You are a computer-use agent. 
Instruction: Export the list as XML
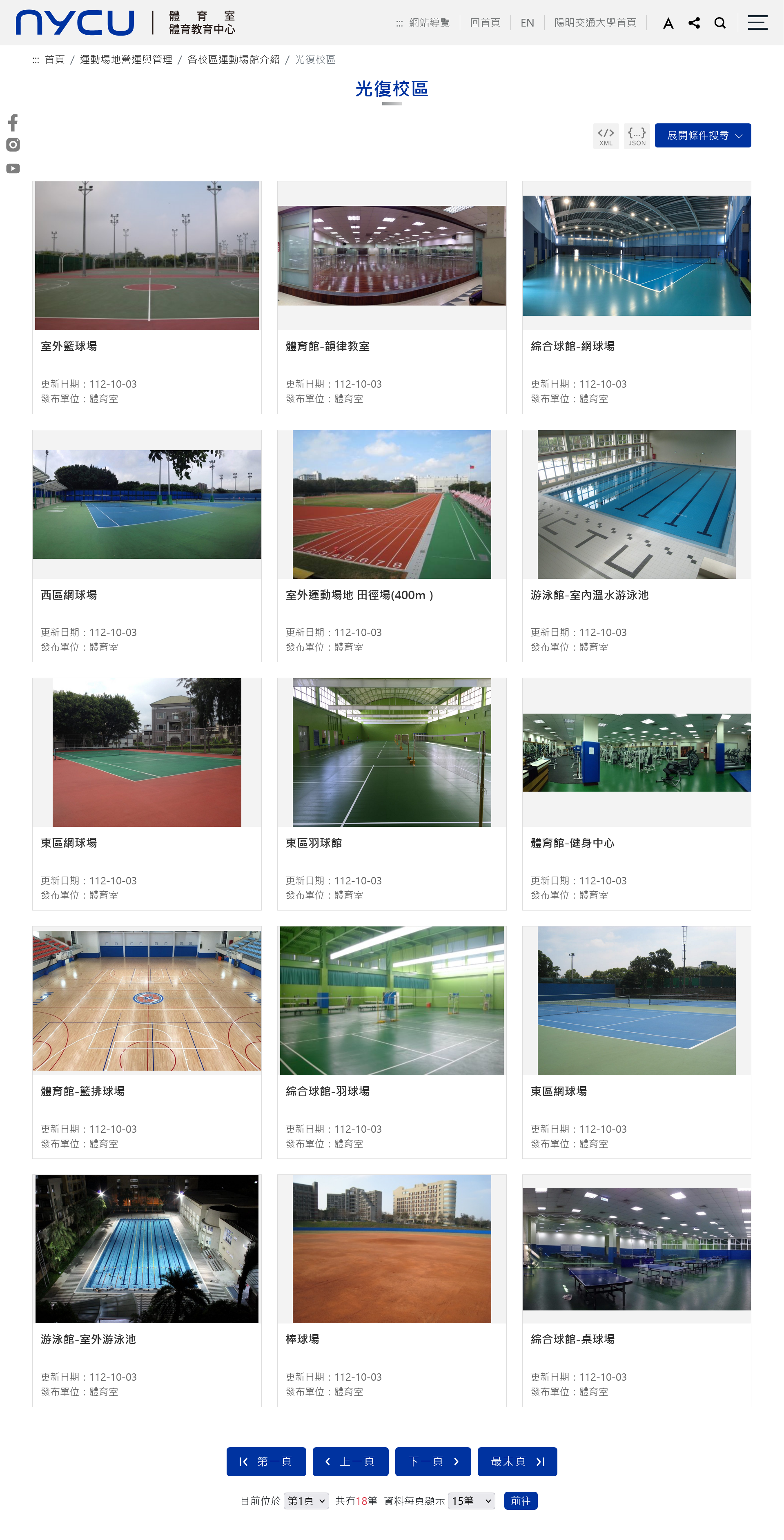tap(605, 136)
